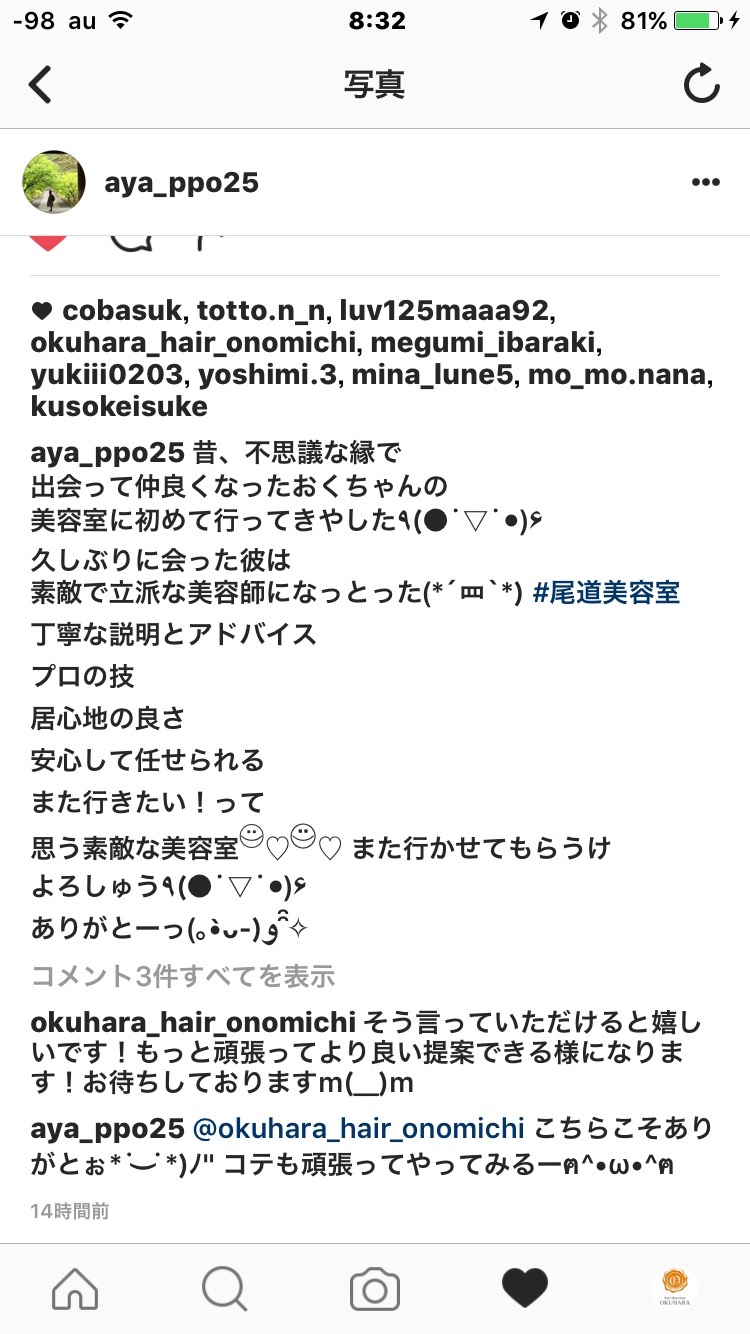Open the post's three-dot options menu
This screenshot has height=1334, width=750.
(x=706, y=183)
